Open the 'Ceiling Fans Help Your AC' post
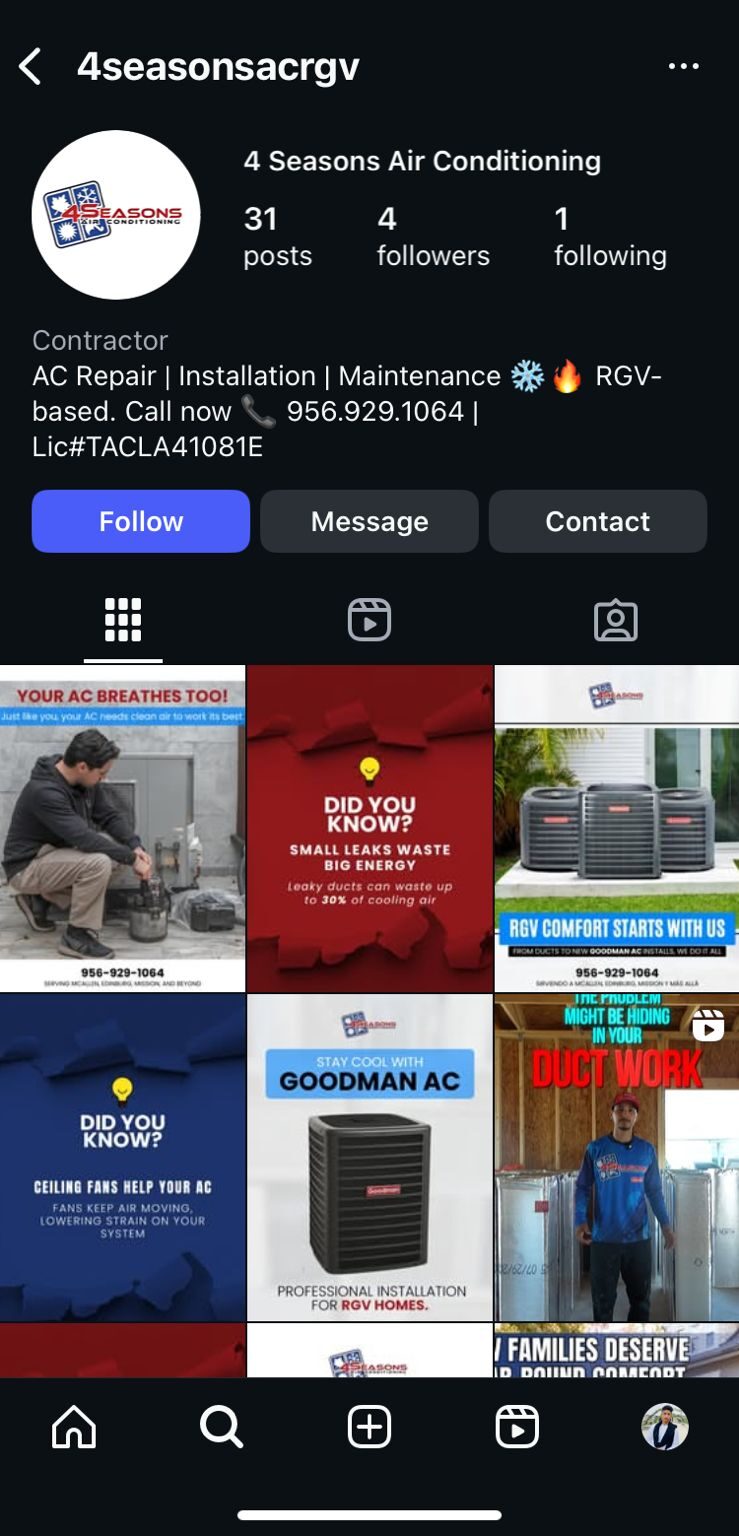739x1536 pixels. [122, 1157]
